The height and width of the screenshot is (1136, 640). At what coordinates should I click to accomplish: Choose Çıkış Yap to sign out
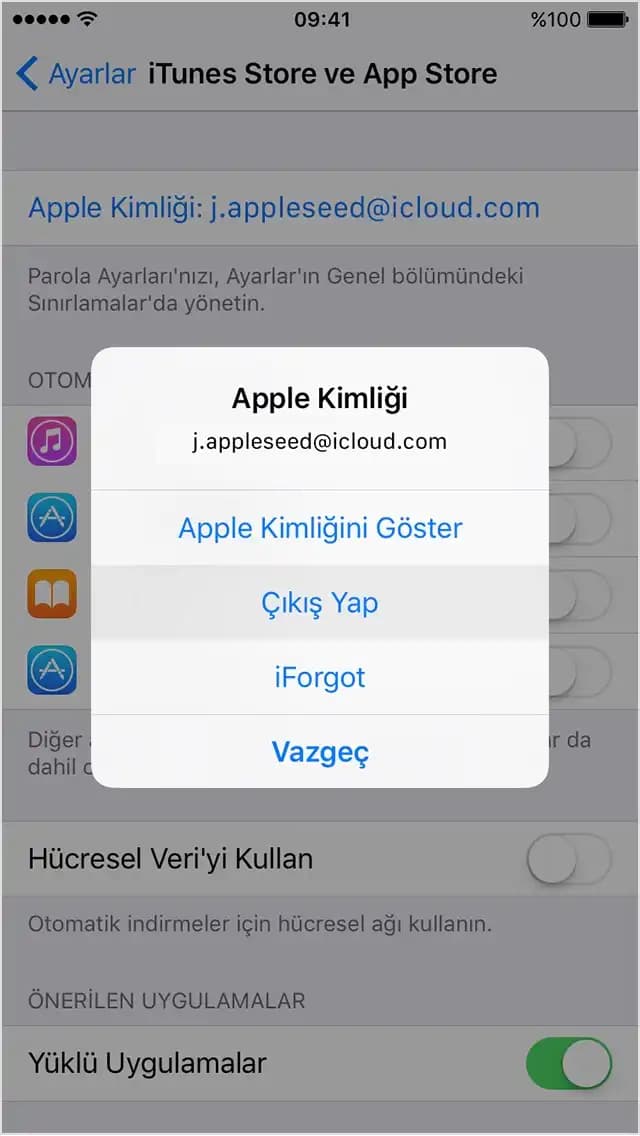click(320, 603)
